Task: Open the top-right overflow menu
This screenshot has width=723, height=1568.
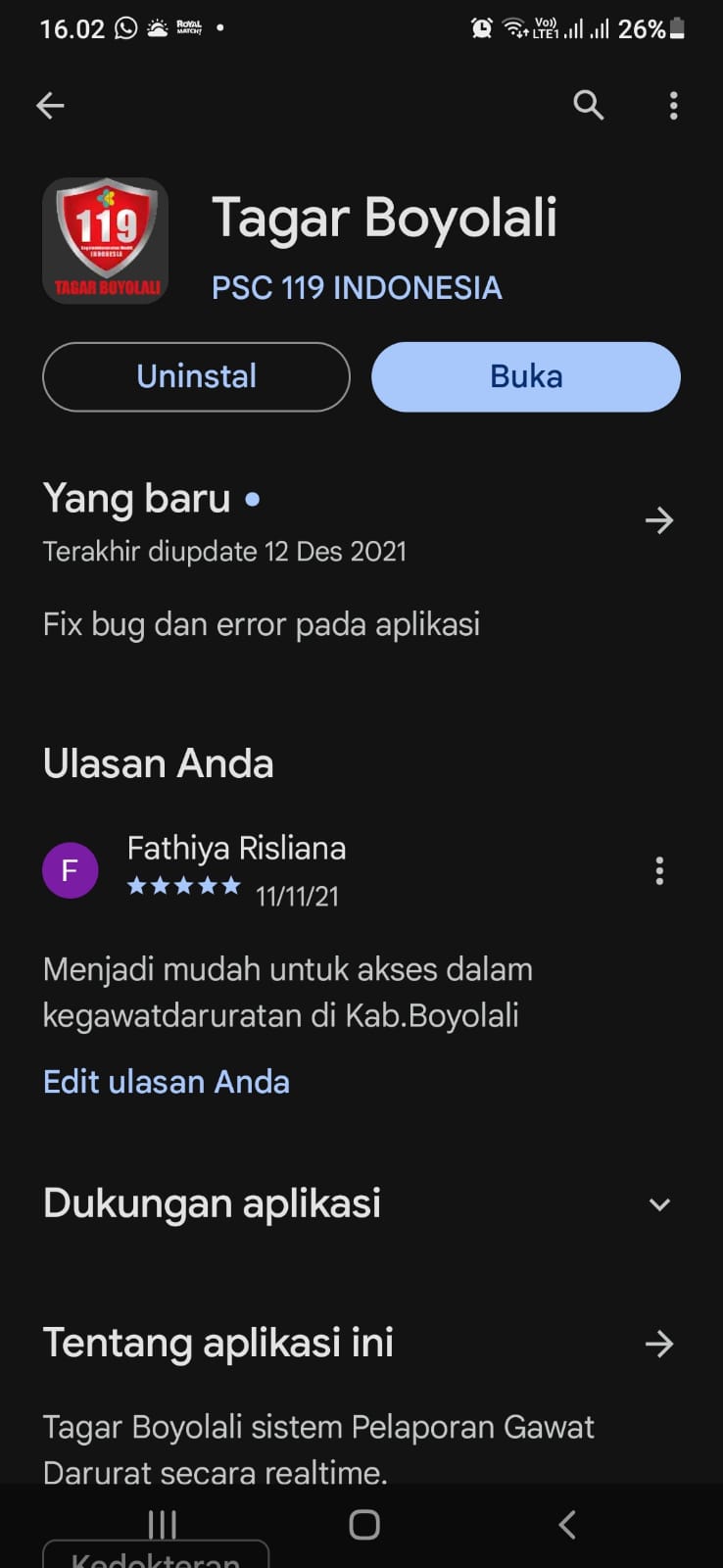Action: (x=673, y=105)
